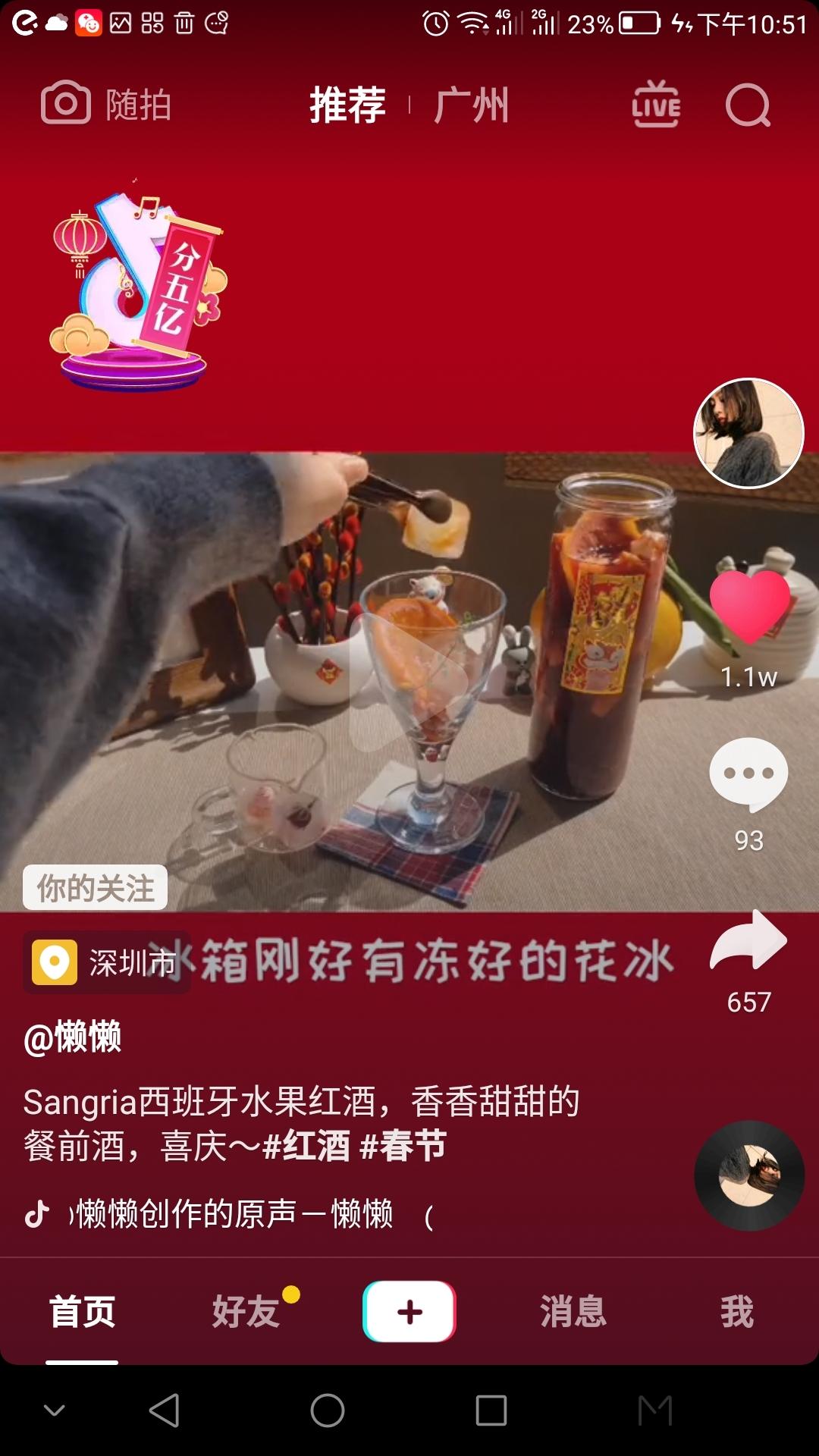Open the 消息 tab

[573, 1311]
